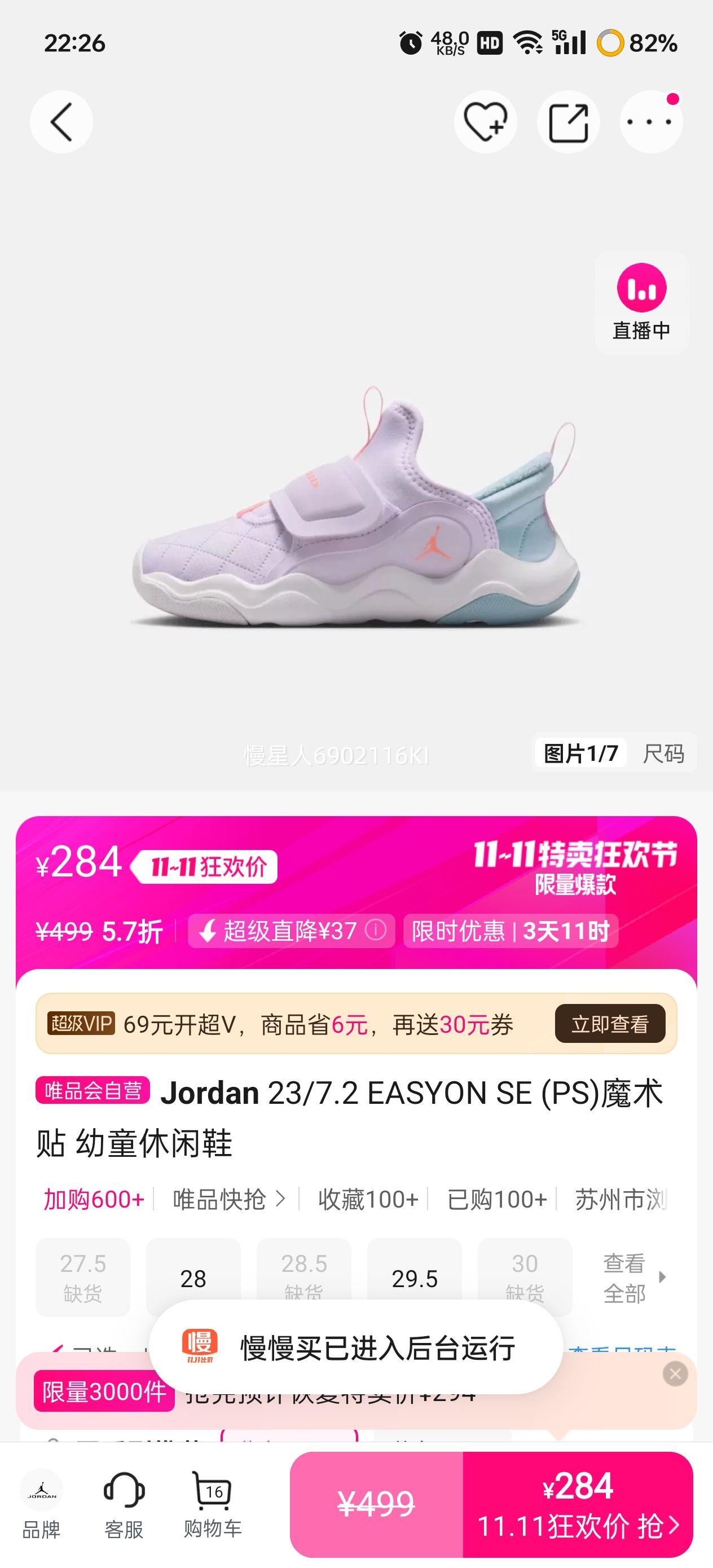Go back using the back arrow
The image size is (713, 1568).
coord(60,121)
